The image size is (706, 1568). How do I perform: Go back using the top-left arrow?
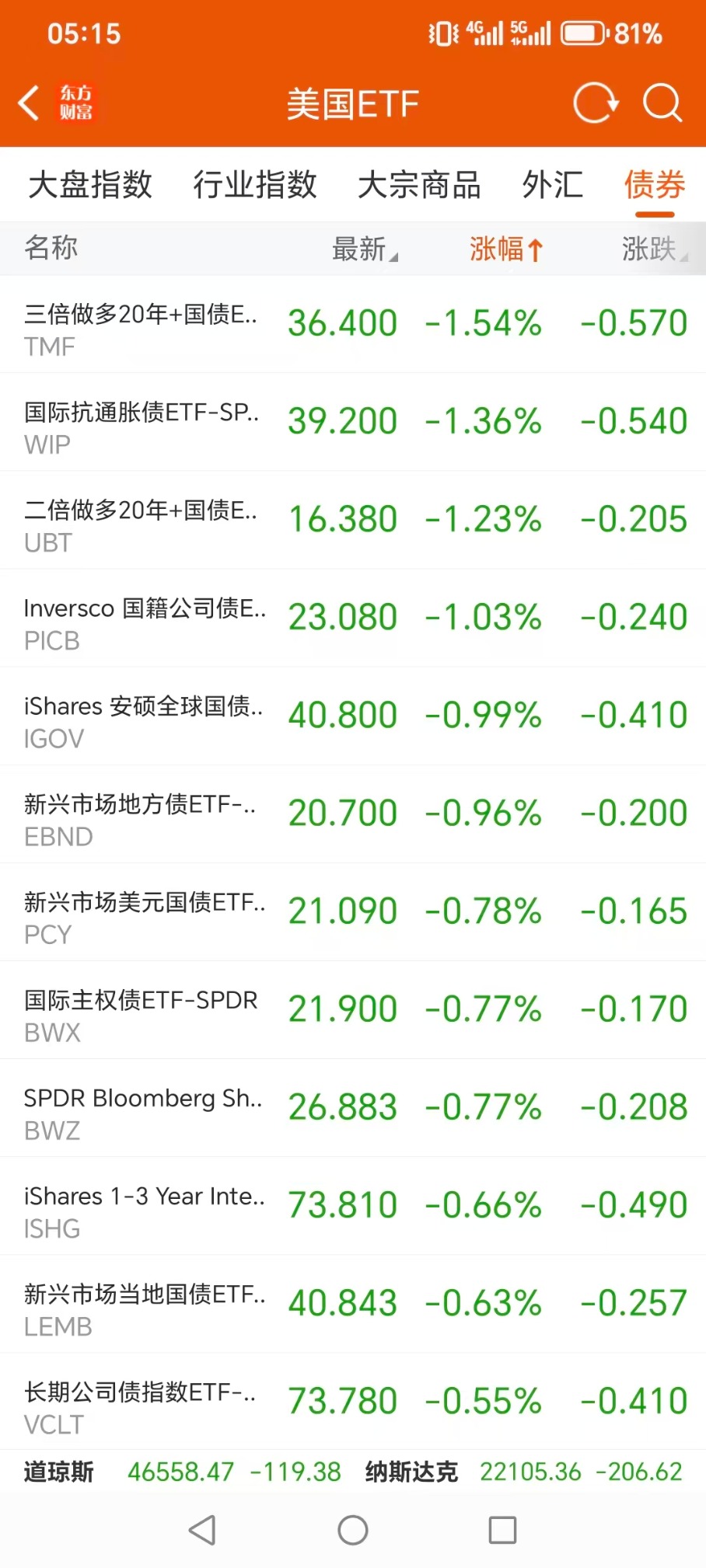[x=30, y=103]
